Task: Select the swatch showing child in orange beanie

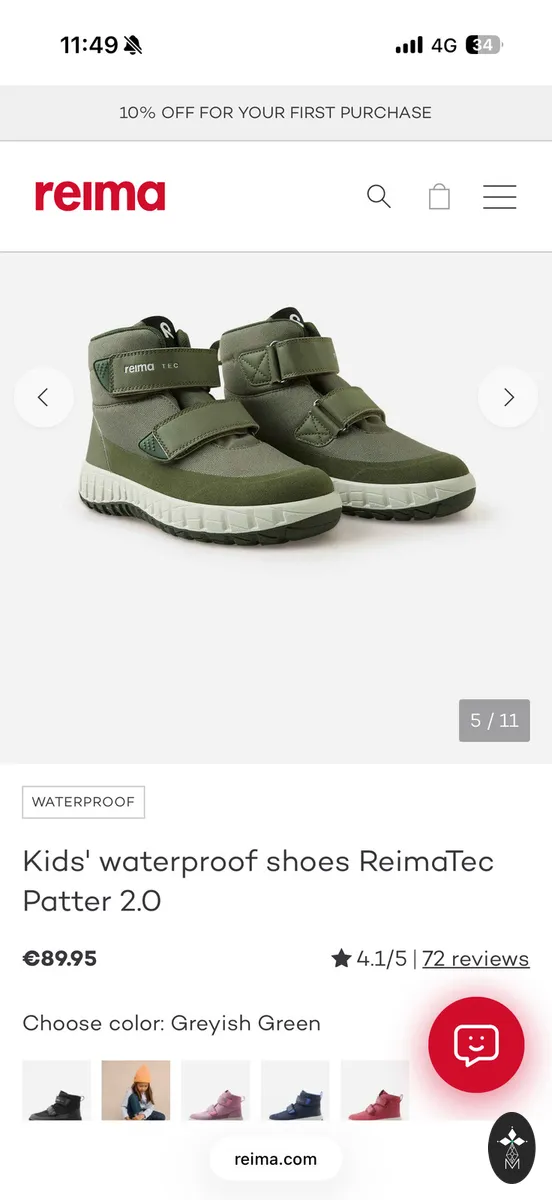Action: pos(136,1091)
